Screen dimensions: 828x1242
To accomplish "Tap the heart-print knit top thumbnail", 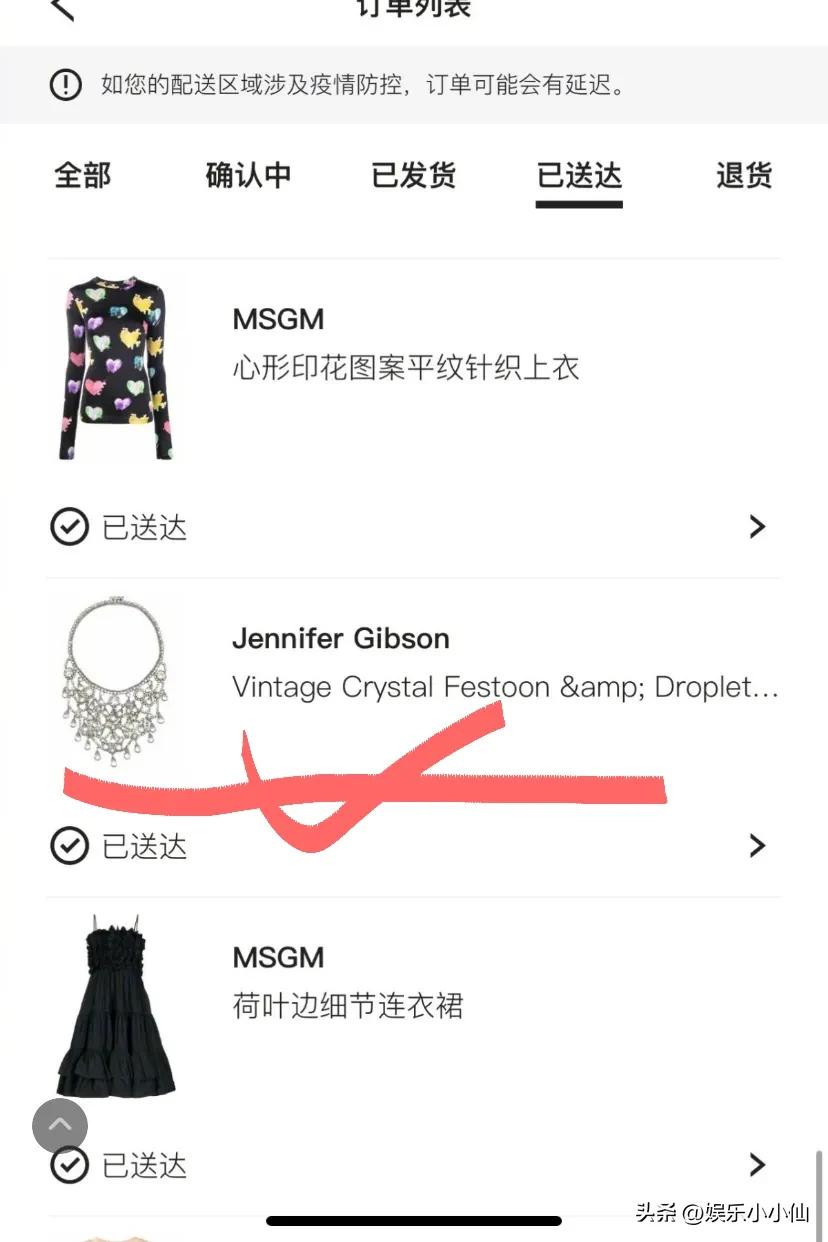I will tap(117, 367).
